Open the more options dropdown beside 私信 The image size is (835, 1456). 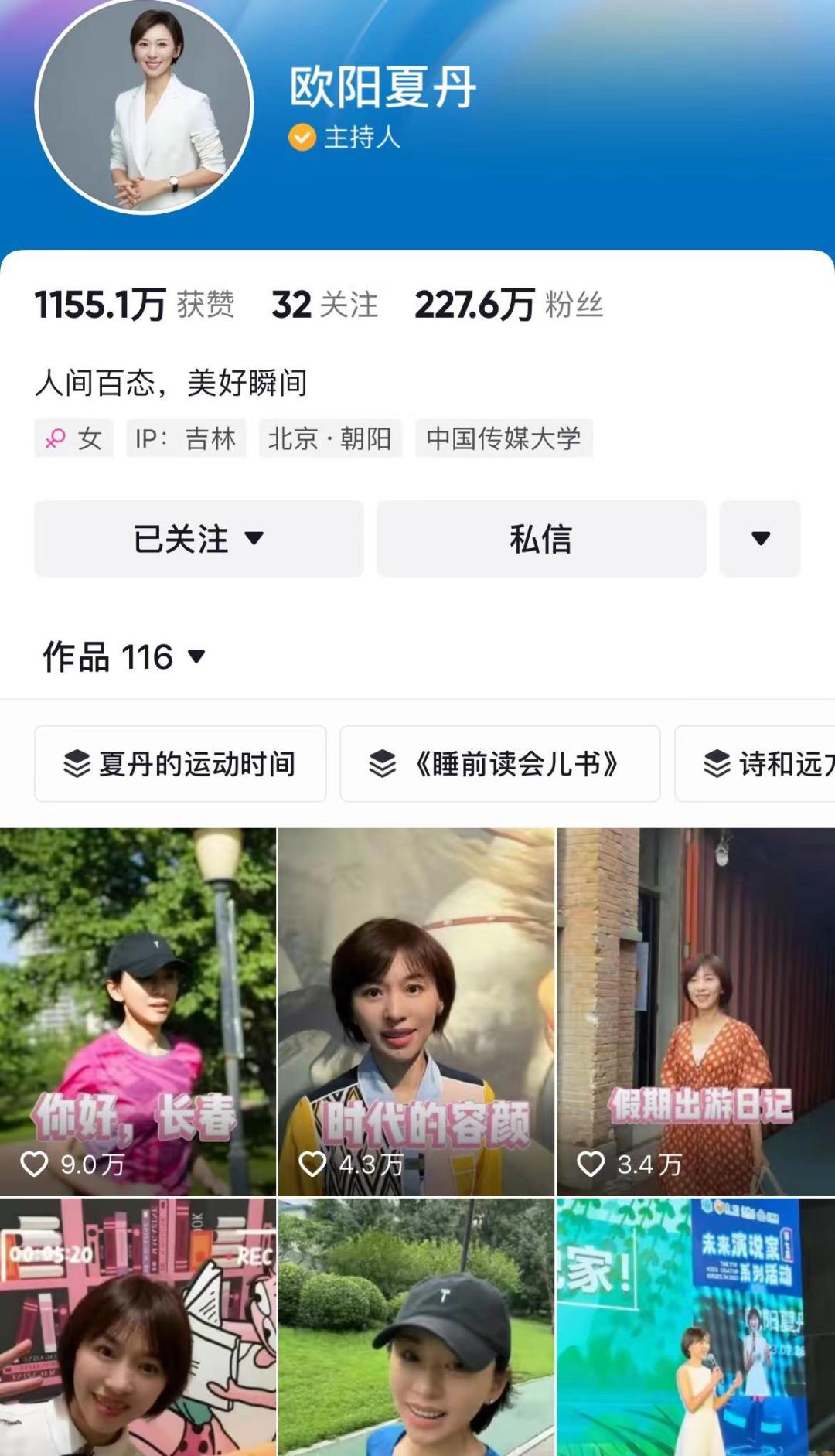pyautogui.click(x=758, y=539)
